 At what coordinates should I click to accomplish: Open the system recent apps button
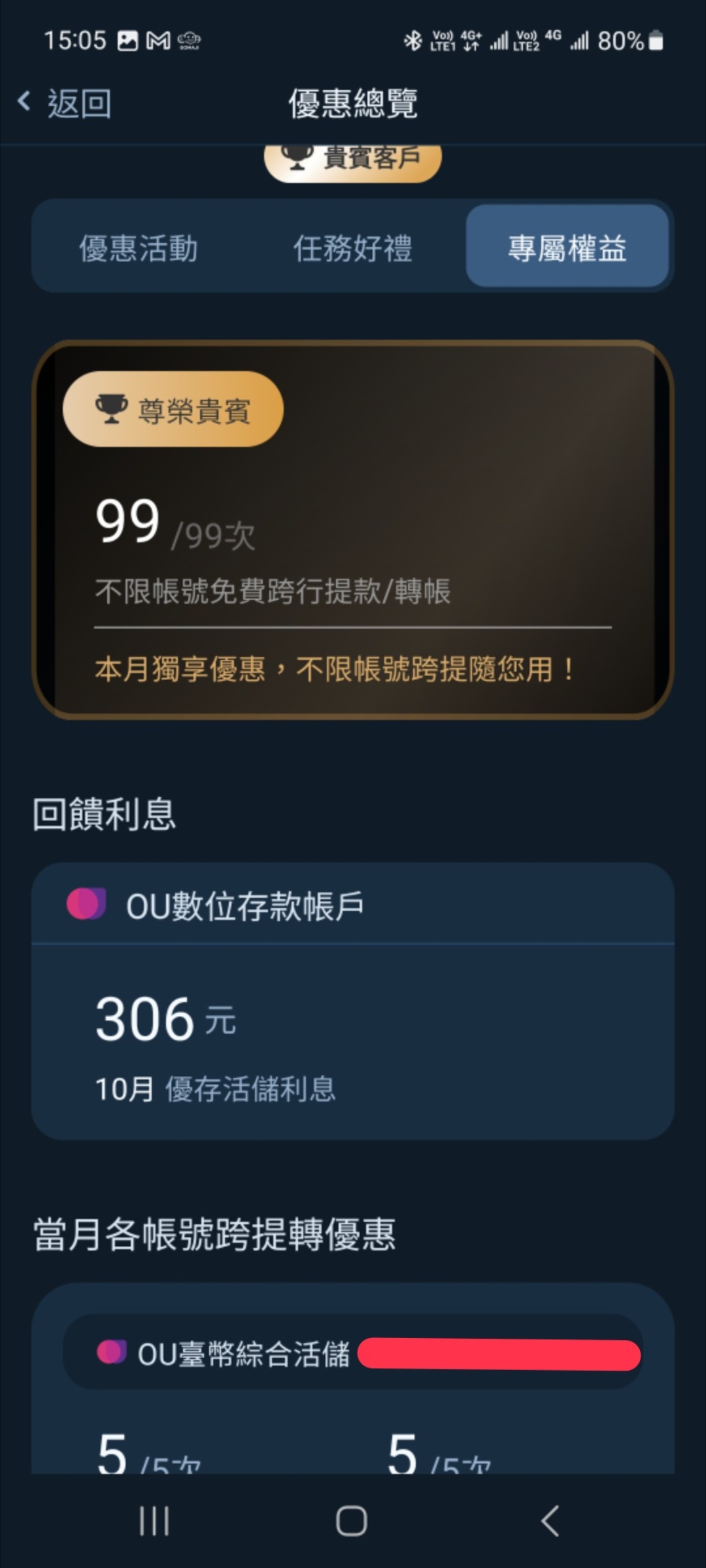[x=154, y=1521]
